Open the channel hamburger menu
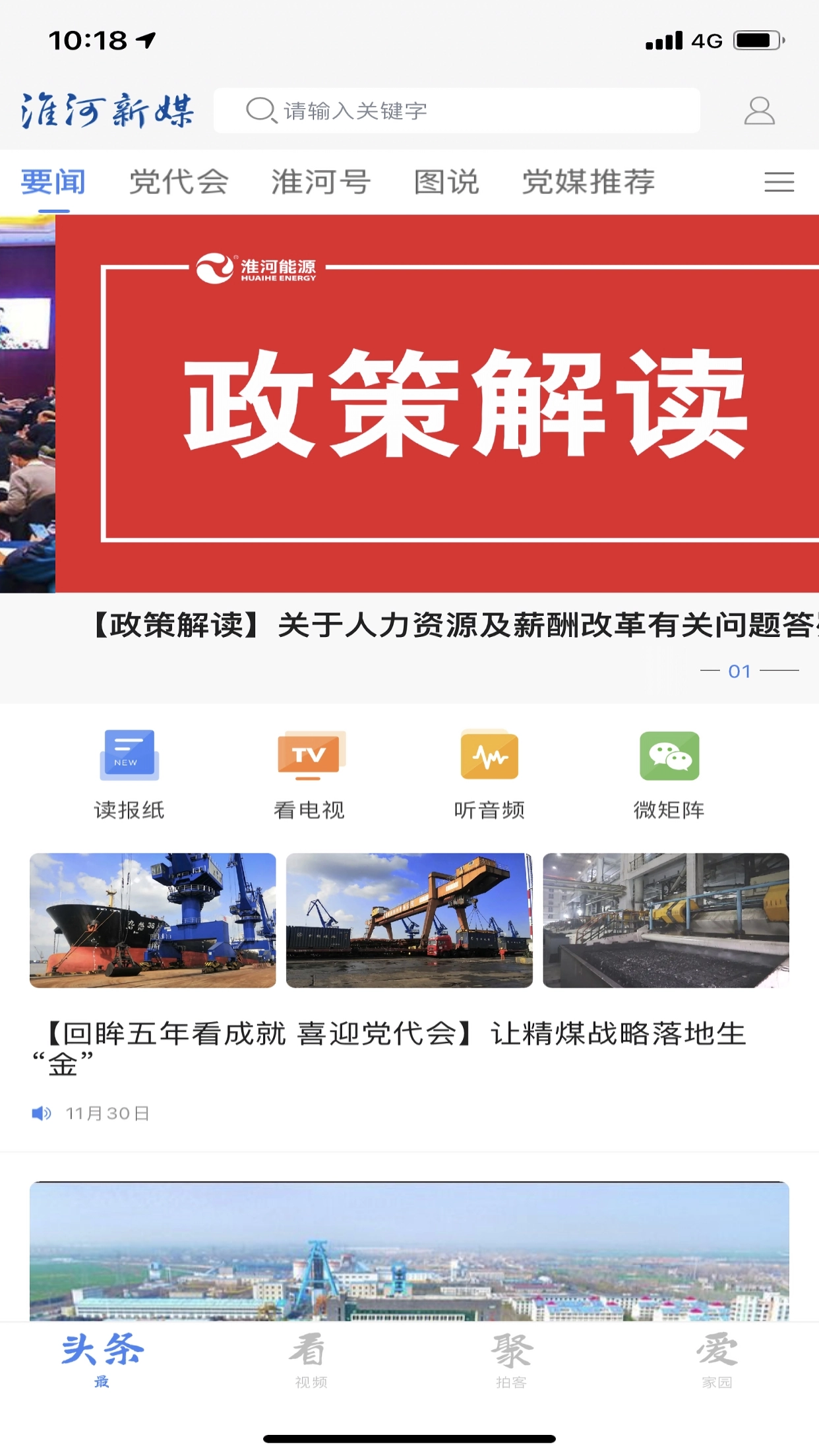The image size is (819, 1456). [x=778, y=182]
